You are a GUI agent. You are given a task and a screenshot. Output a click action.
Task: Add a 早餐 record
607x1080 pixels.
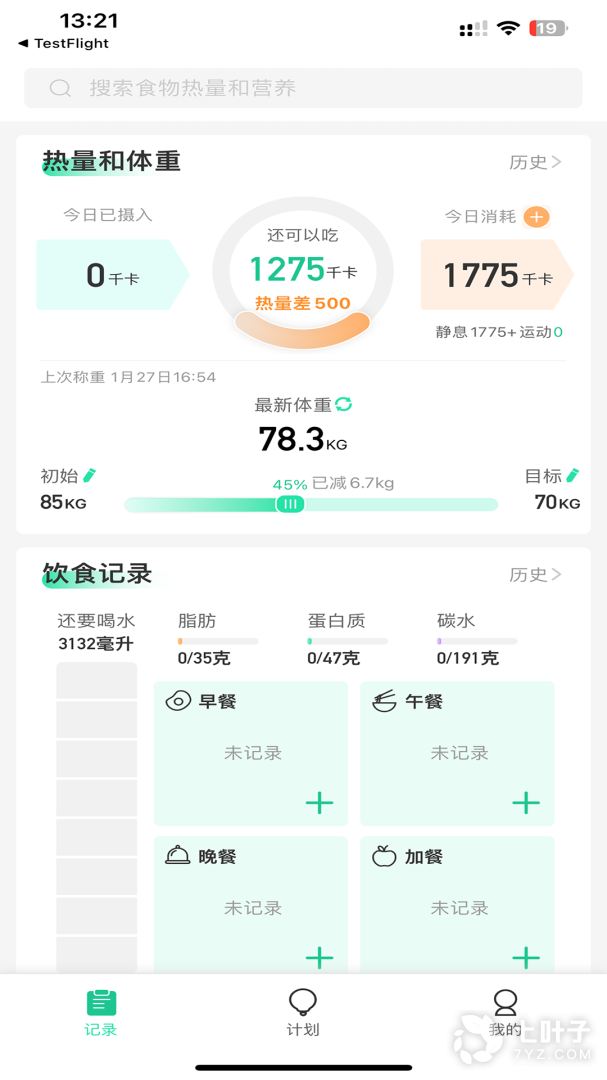click(319, 802)
